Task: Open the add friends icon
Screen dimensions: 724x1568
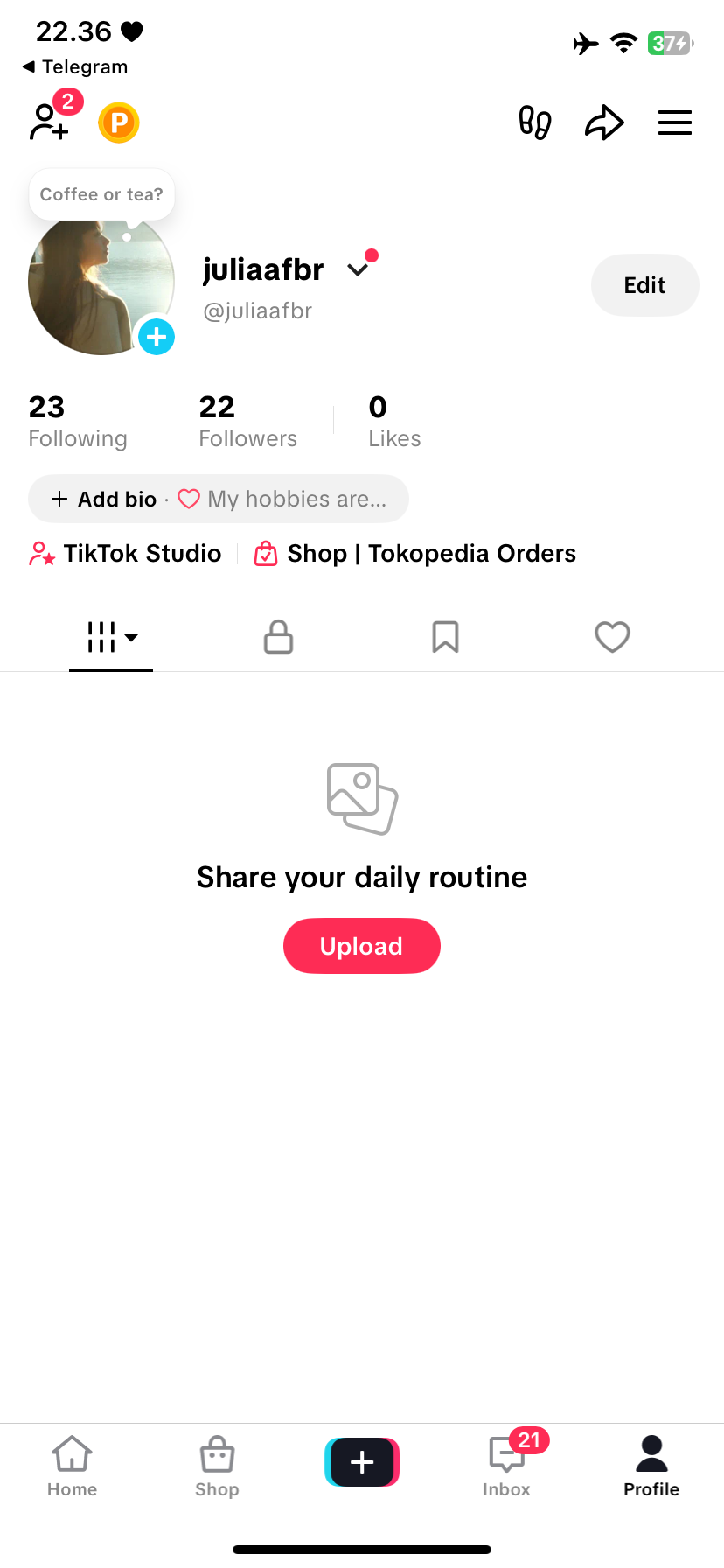Action: coord(50,122)
